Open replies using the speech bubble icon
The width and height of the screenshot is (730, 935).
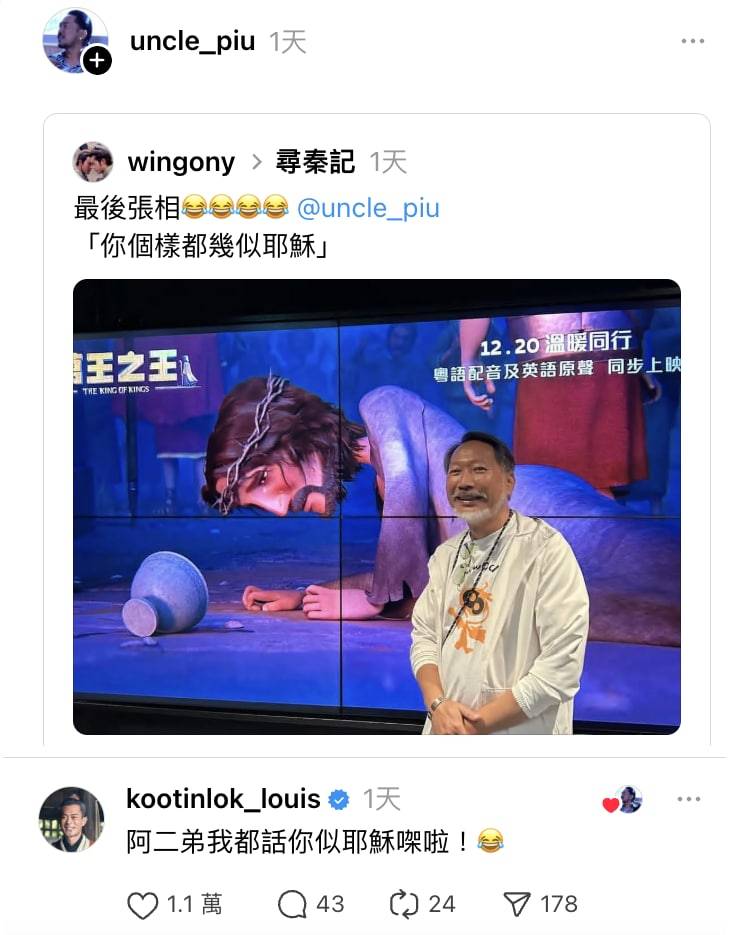[291, 904]
